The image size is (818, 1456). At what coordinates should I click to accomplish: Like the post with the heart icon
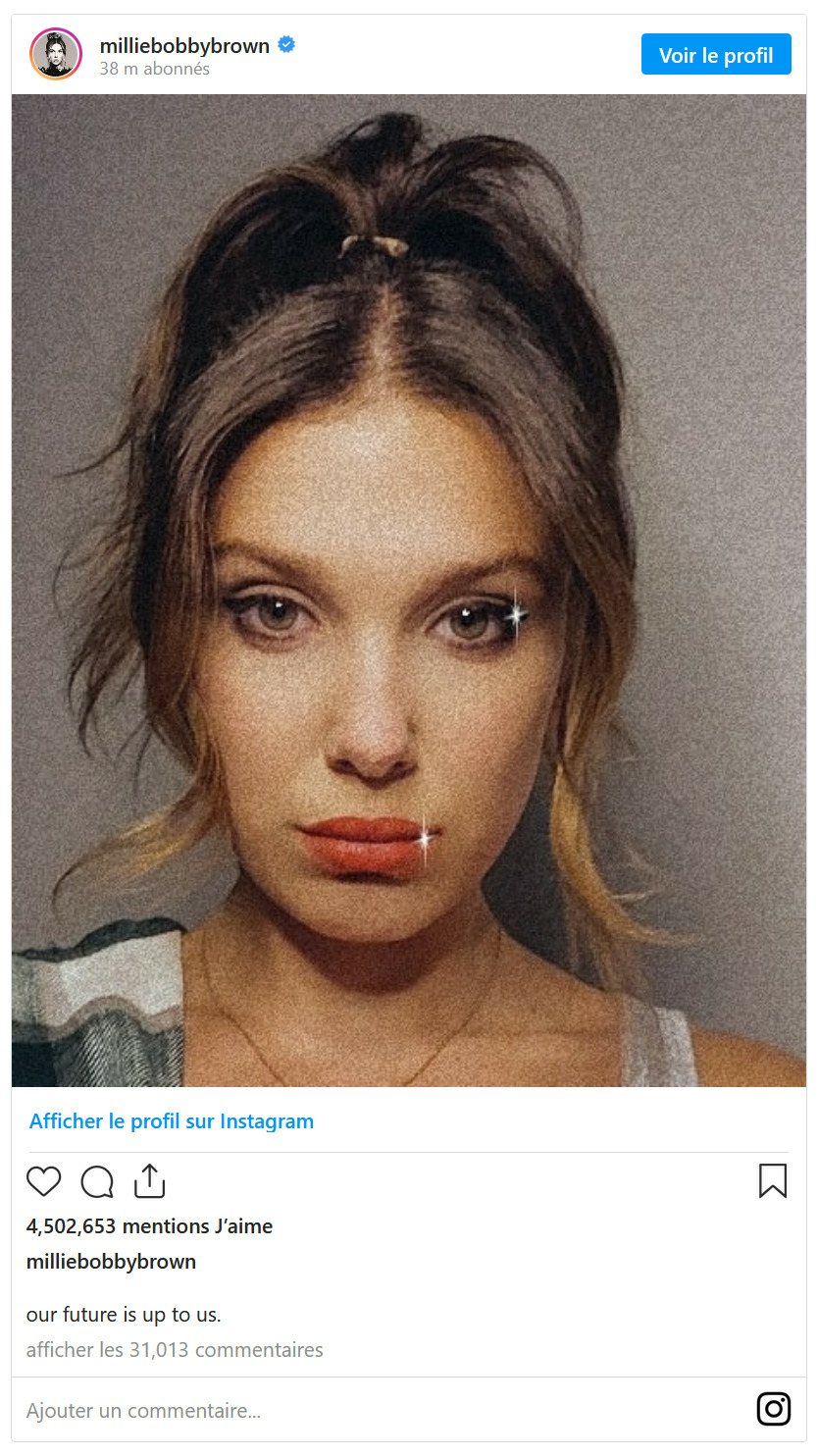(44, 1180)
